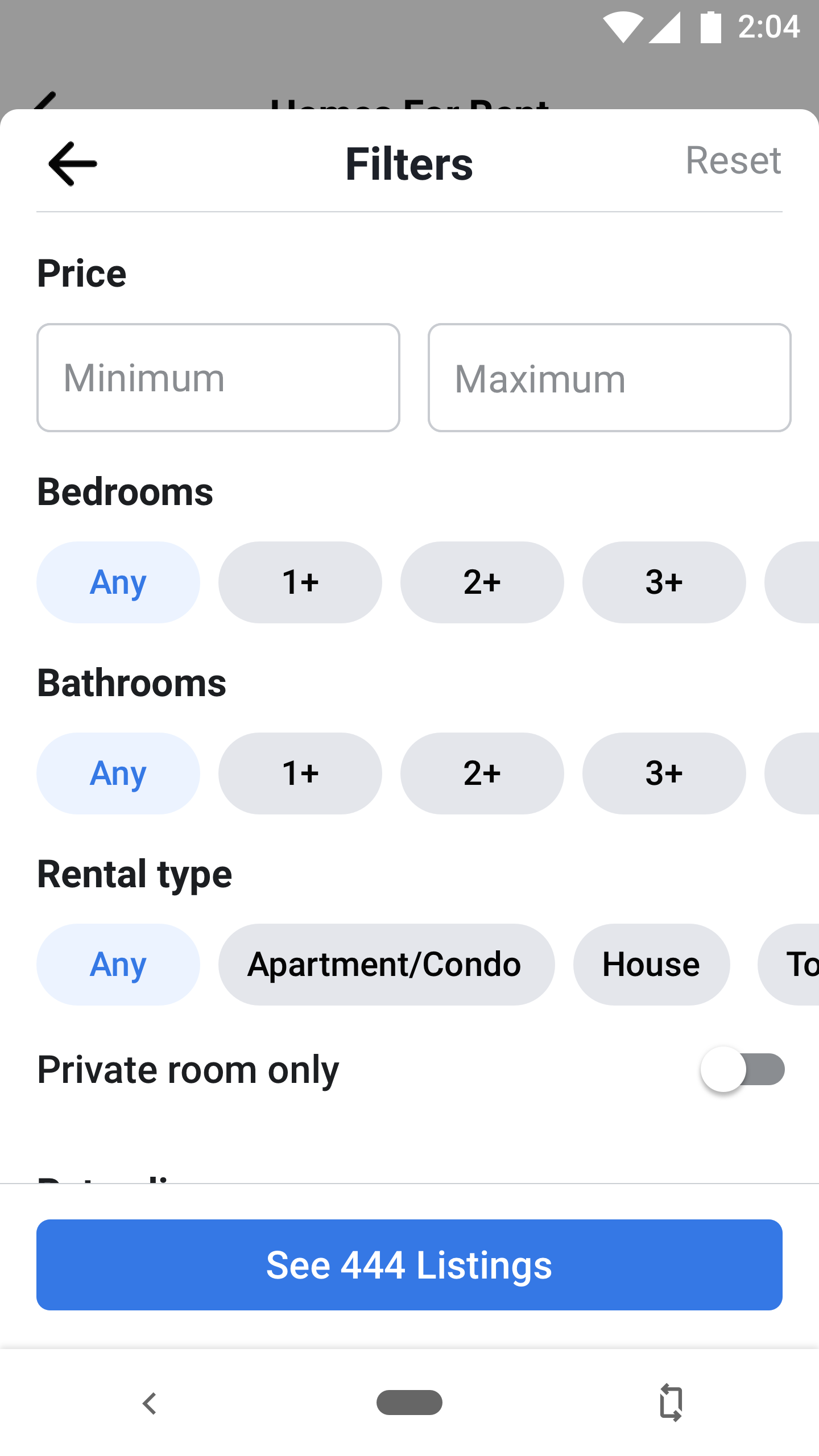This screenshot has height=1456, width=819.
Task: Choose 3+ bedrooms
Action: pos(664,582)
